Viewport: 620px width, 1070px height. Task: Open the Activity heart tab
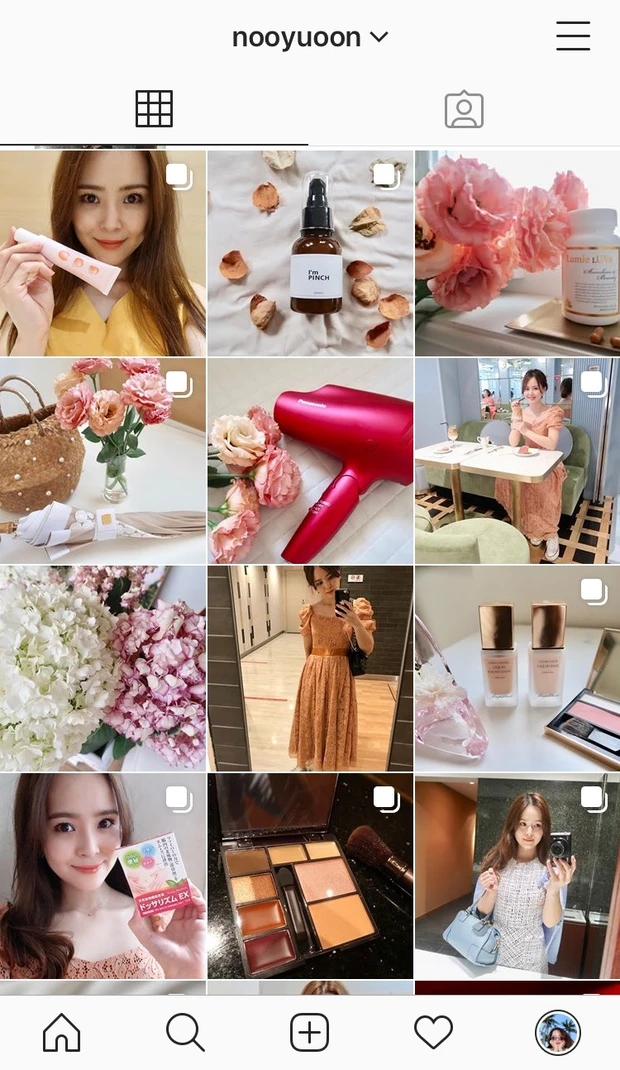coord(433,1032)
